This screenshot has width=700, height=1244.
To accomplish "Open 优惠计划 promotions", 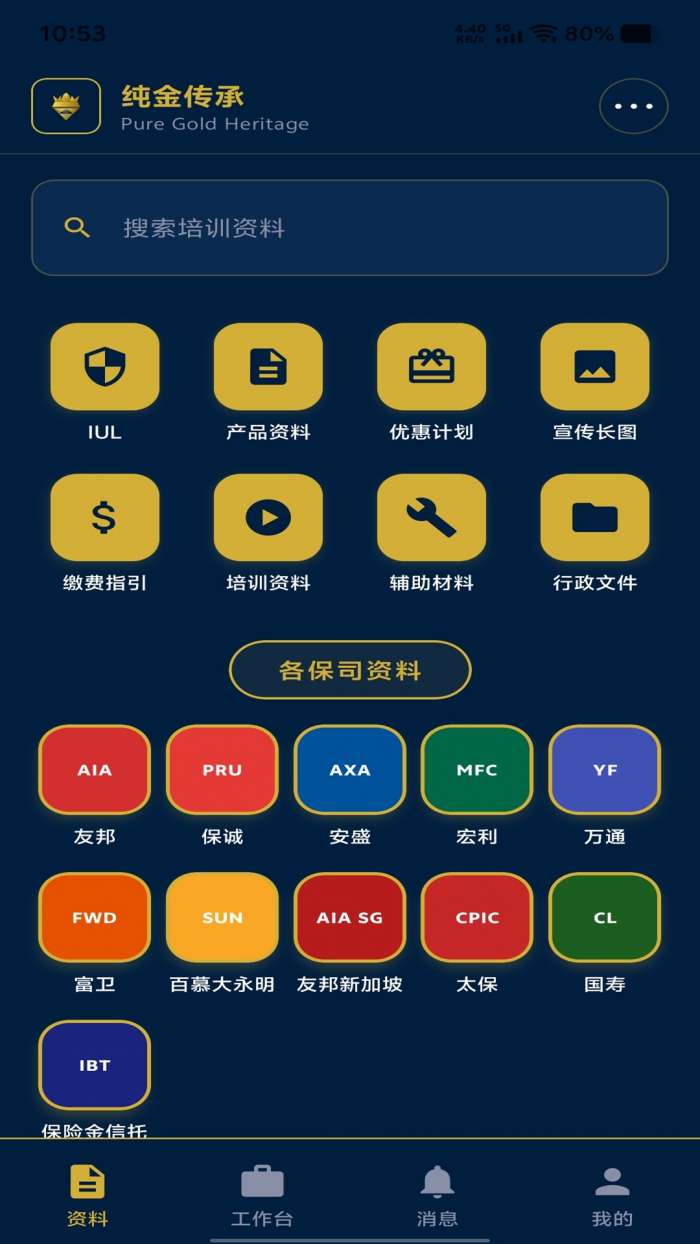I will (431, 367).
